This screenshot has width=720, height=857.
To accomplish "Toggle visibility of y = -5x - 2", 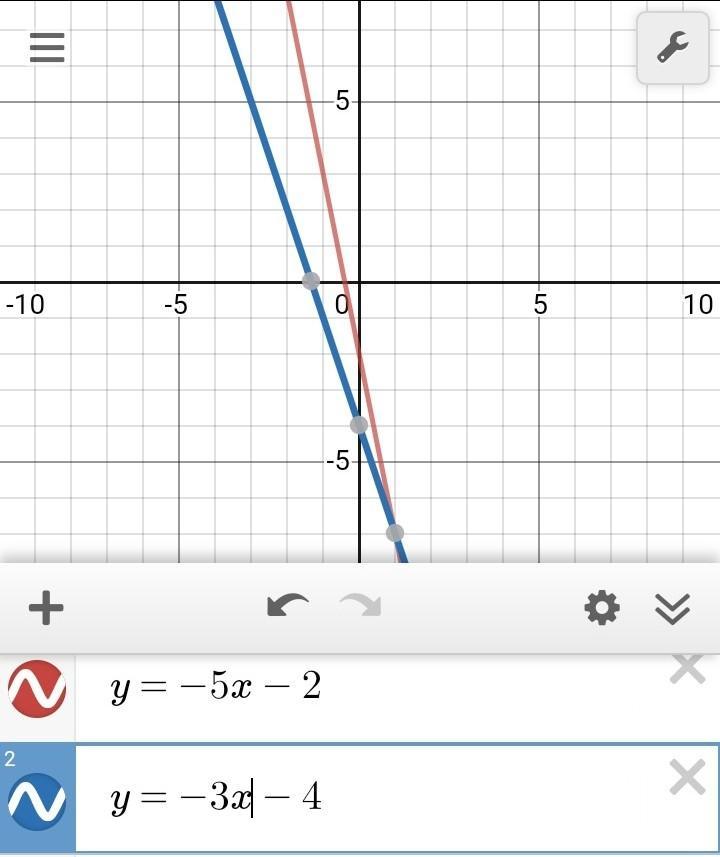I will (37, 690).
